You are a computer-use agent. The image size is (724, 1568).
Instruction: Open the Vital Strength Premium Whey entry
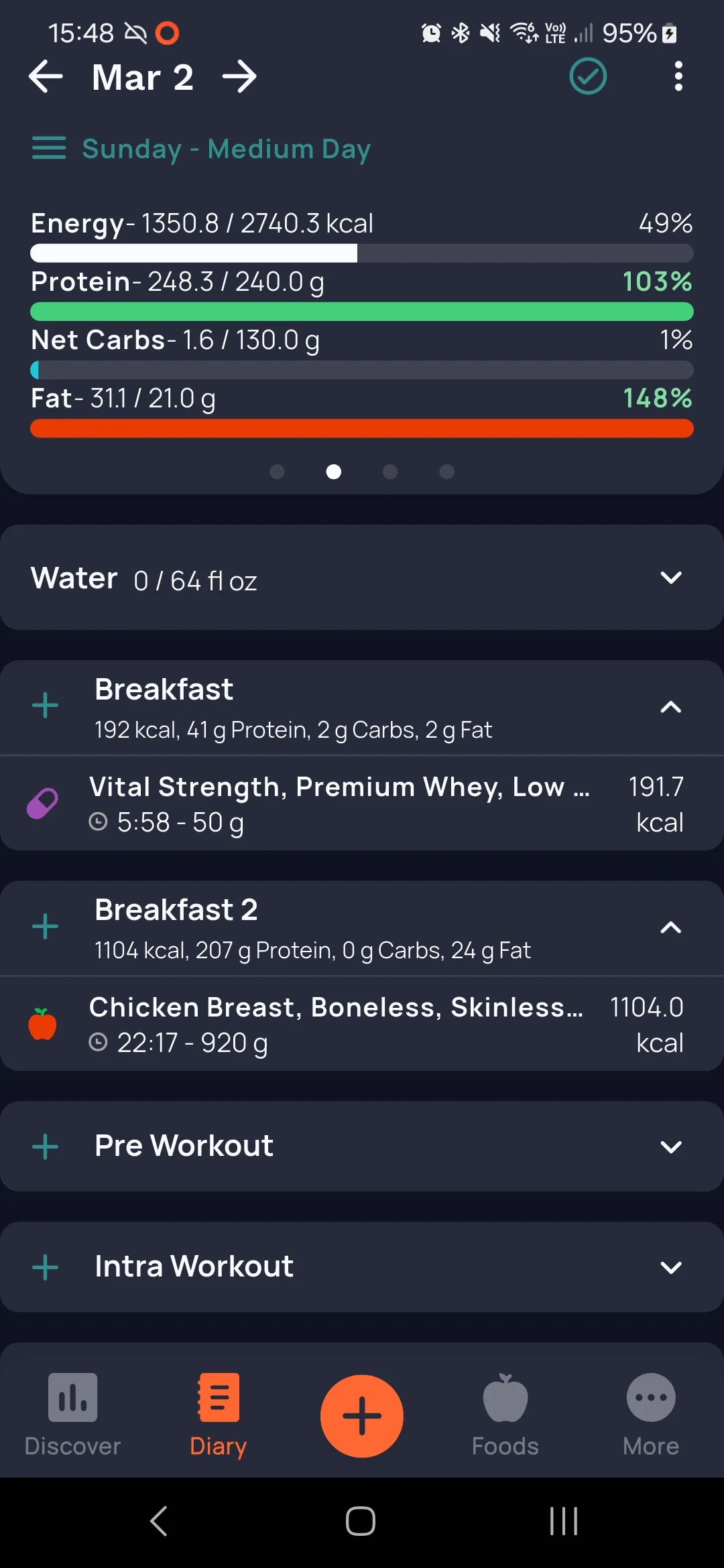tap(362, 804)
